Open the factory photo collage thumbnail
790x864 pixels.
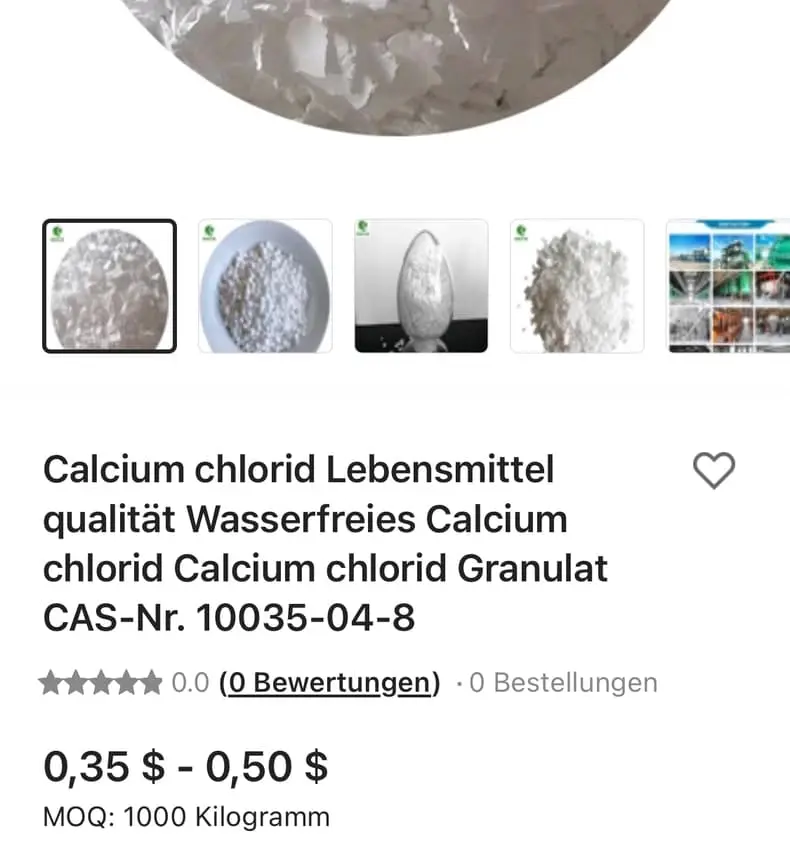(729, 286)
